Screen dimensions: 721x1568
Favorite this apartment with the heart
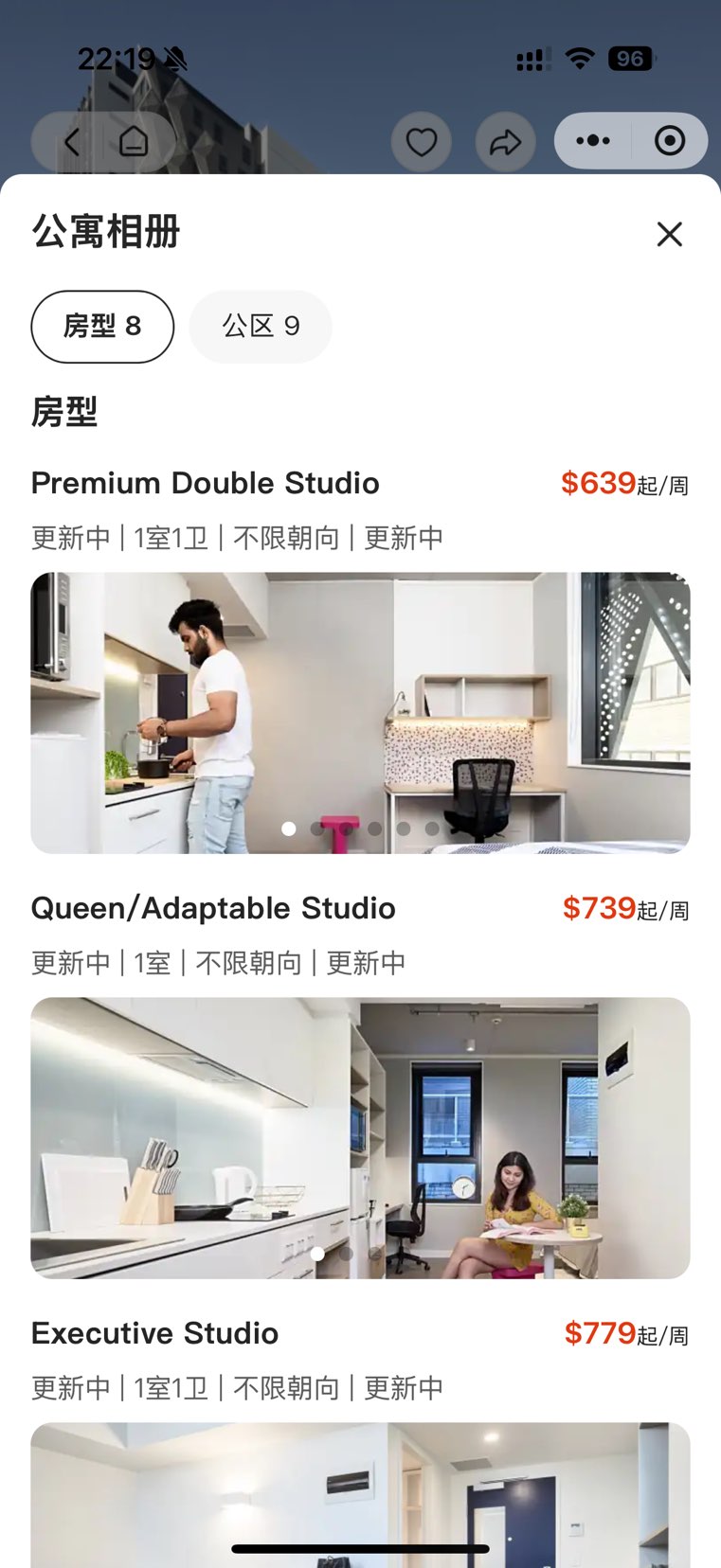pos(421,142)
